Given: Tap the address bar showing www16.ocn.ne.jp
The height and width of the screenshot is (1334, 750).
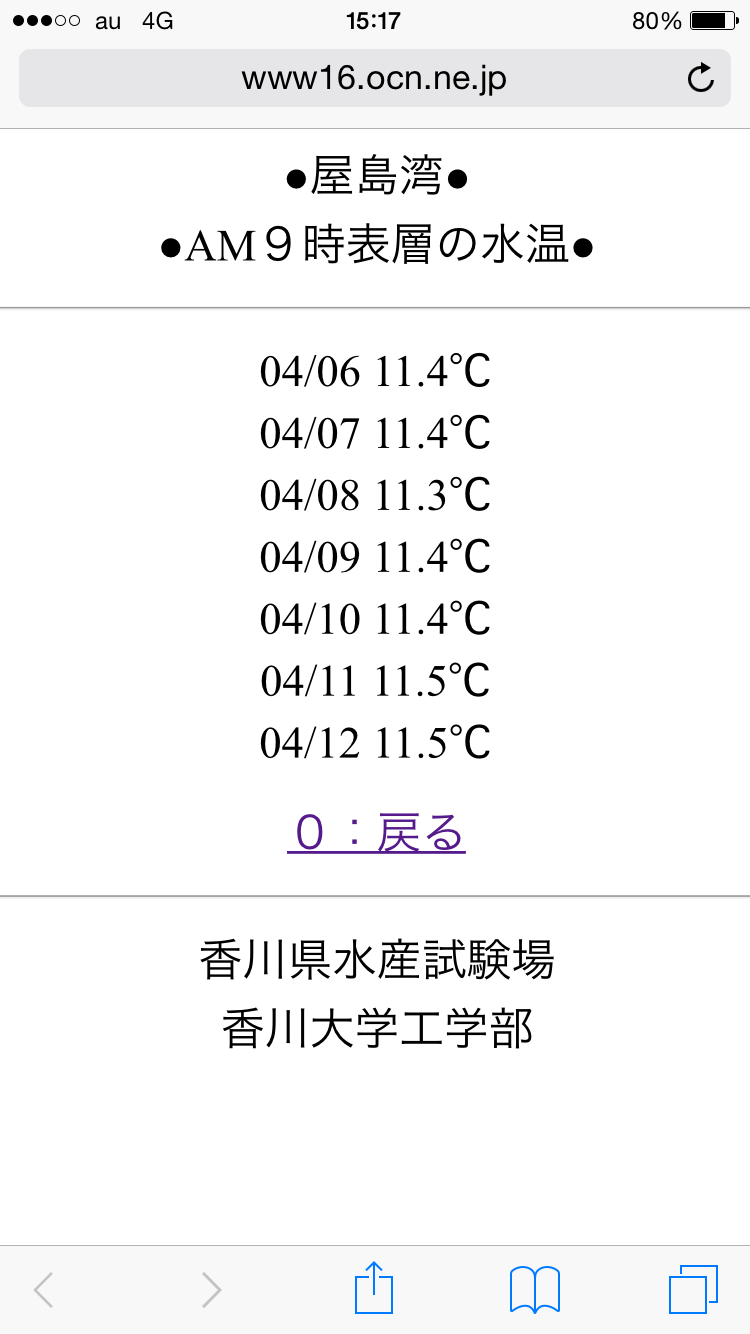Looking at the screenshot, I should point(375,78).
